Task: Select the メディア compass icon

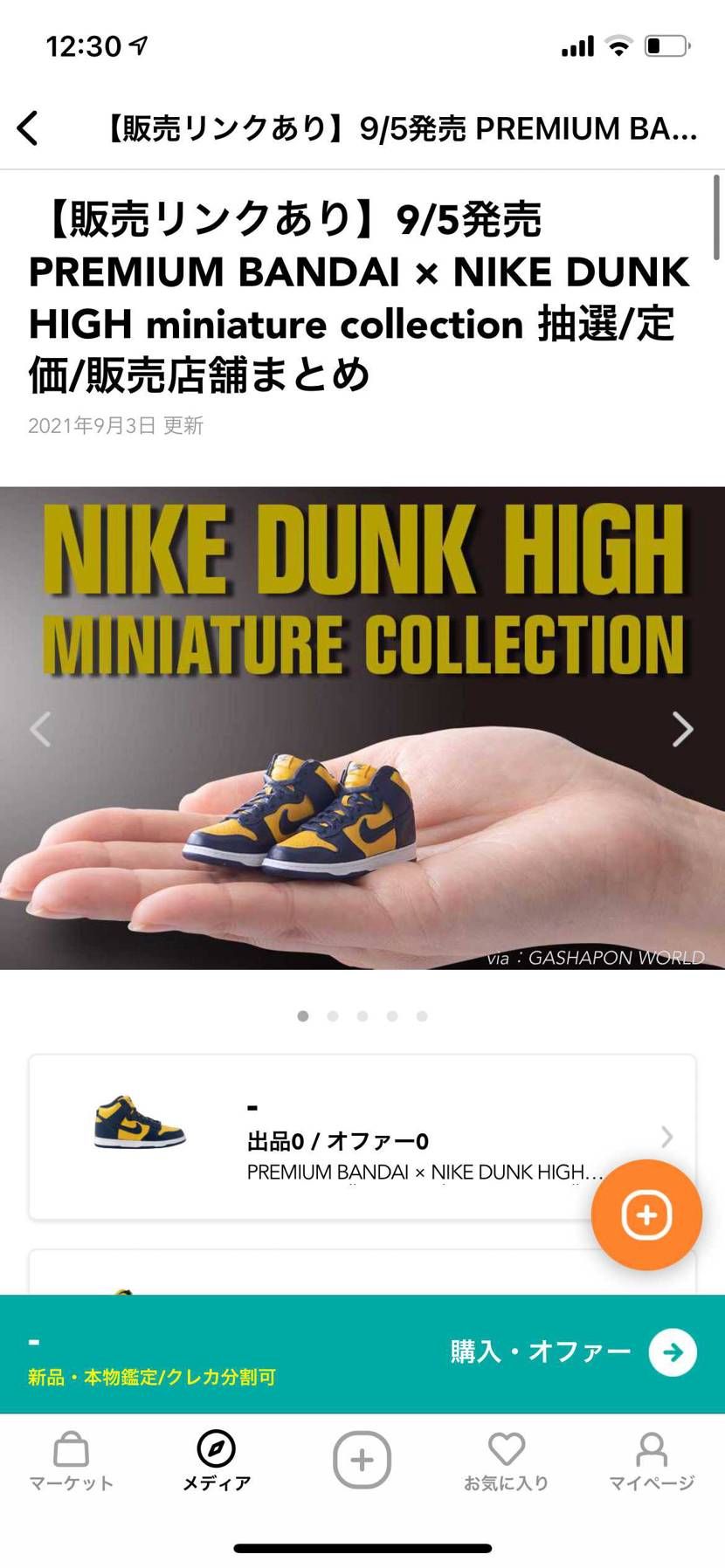Action: 216,1458
